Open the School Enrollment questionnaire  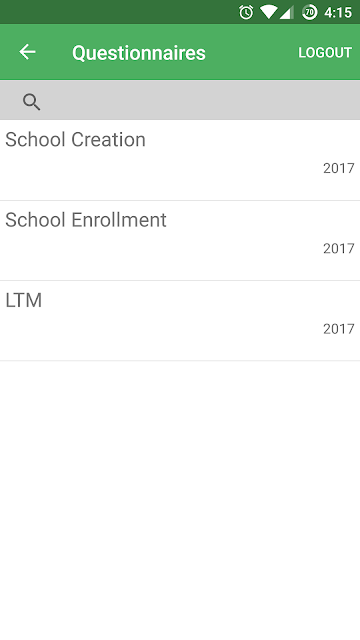pyautogui.click(x=180, y=240)
